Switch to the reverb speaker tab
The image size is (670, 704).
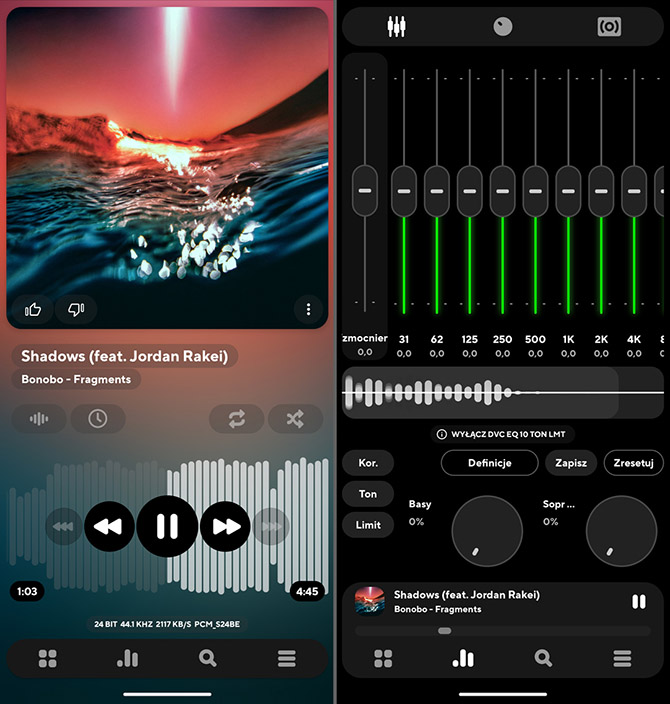609,27
